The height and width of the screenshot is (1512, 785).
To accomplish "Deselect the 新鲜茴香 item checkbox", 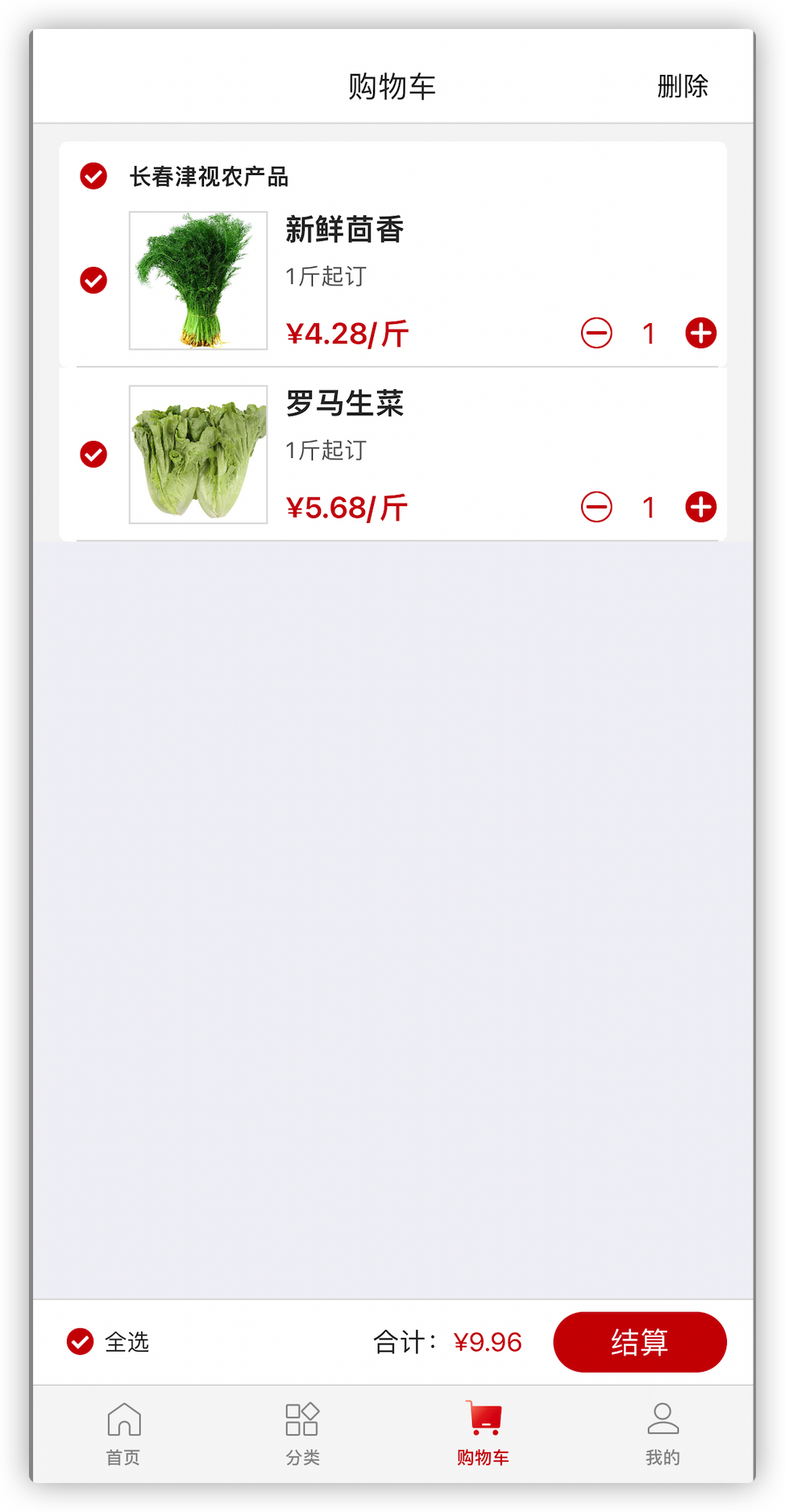I will (x=93, y=280).
